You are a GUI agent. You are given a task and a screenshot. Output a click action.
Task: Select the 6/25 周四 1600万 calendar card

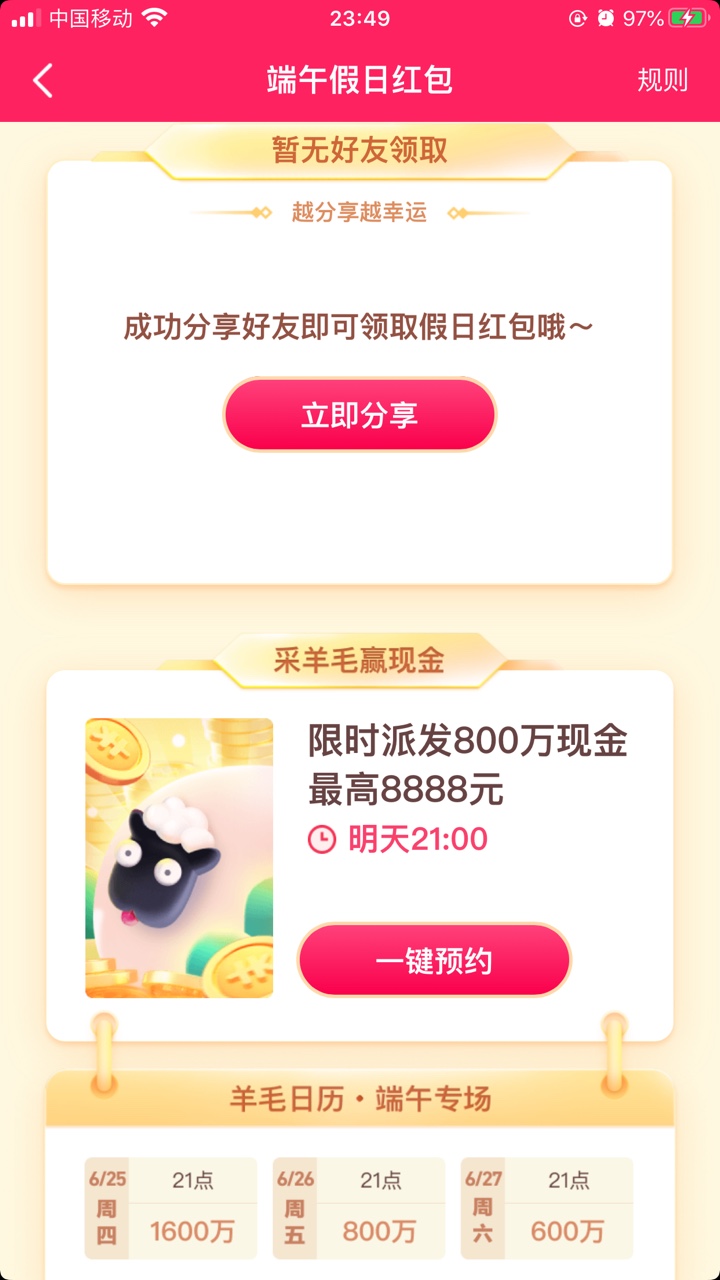(x=171, y=1207)
